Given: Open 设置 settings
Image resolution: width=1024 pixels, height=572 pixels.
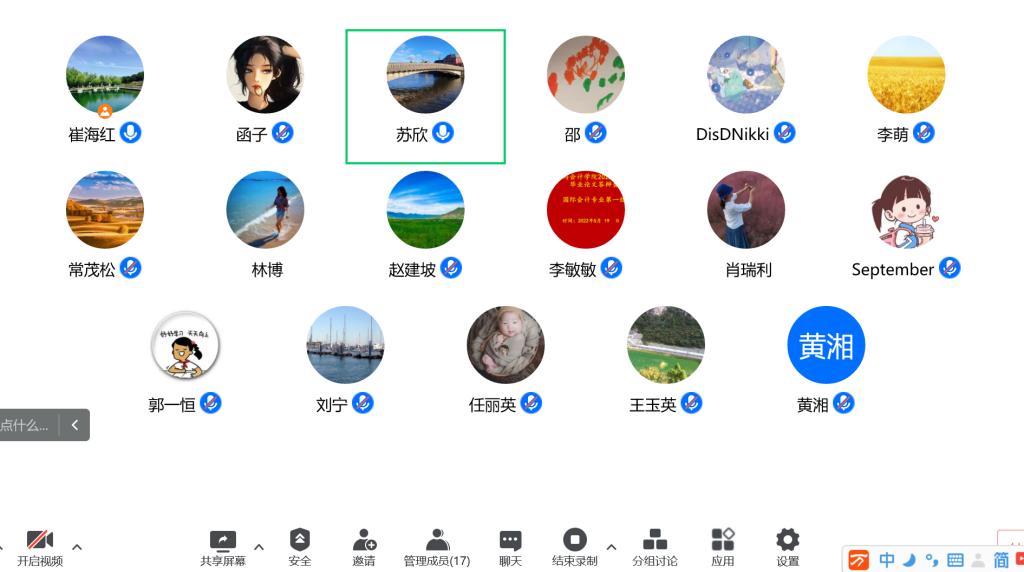Looking at the screenshot, I should (x=788, y=547).
